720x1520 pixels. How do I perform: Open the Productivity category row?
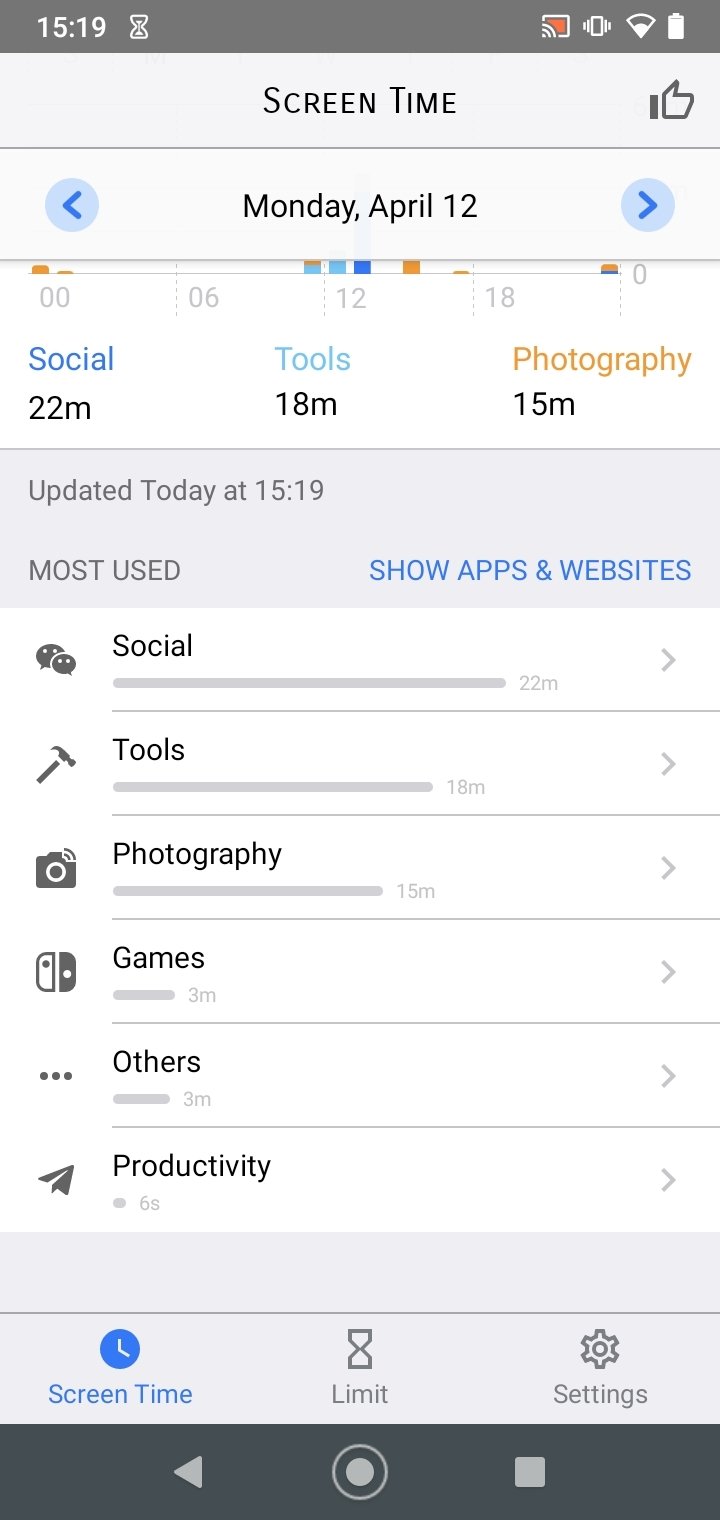[360, 1180]
